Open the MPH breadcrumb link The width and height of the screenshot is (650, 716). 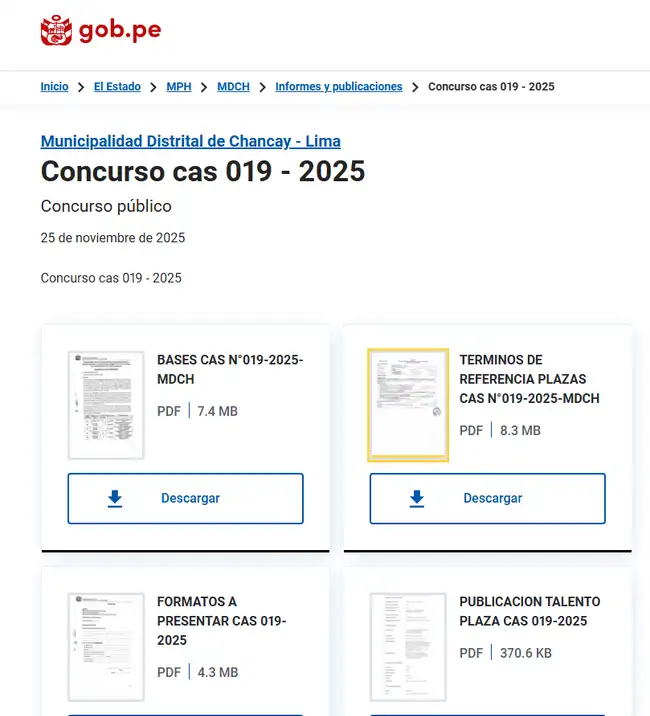click(x=179, y=87)
